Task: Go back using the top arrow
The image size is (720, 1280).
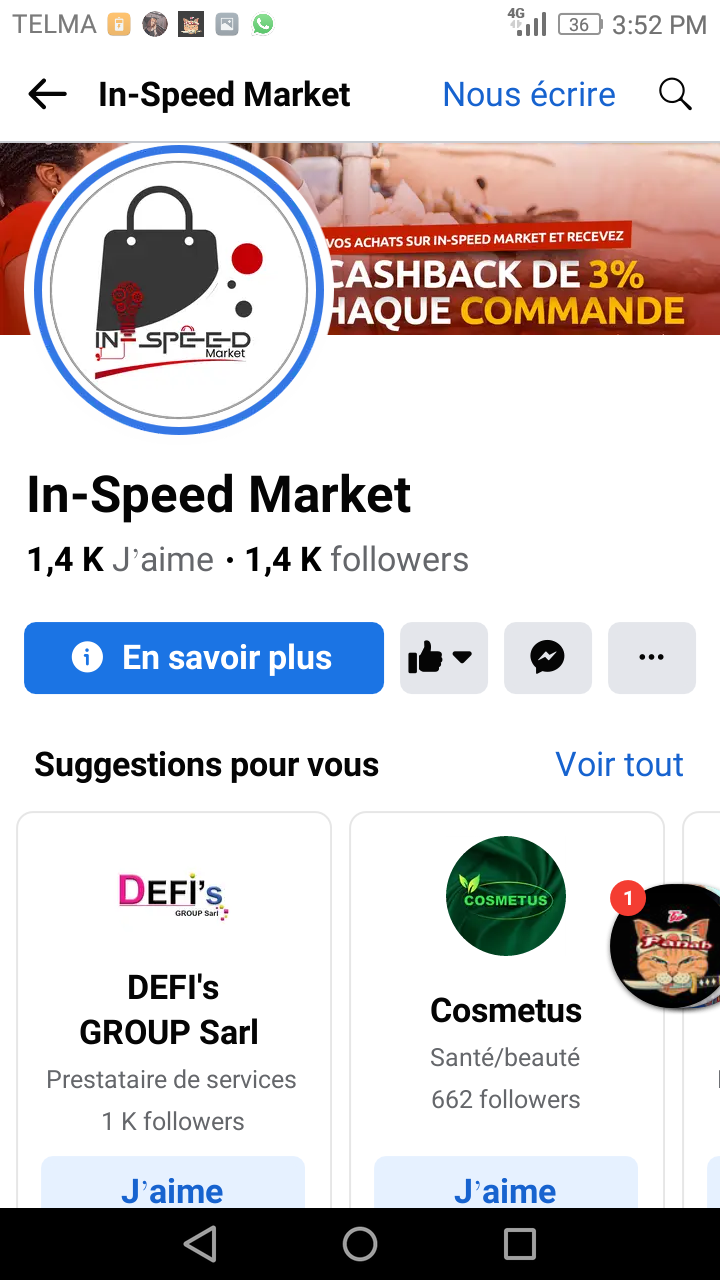Action: (47, 95)
